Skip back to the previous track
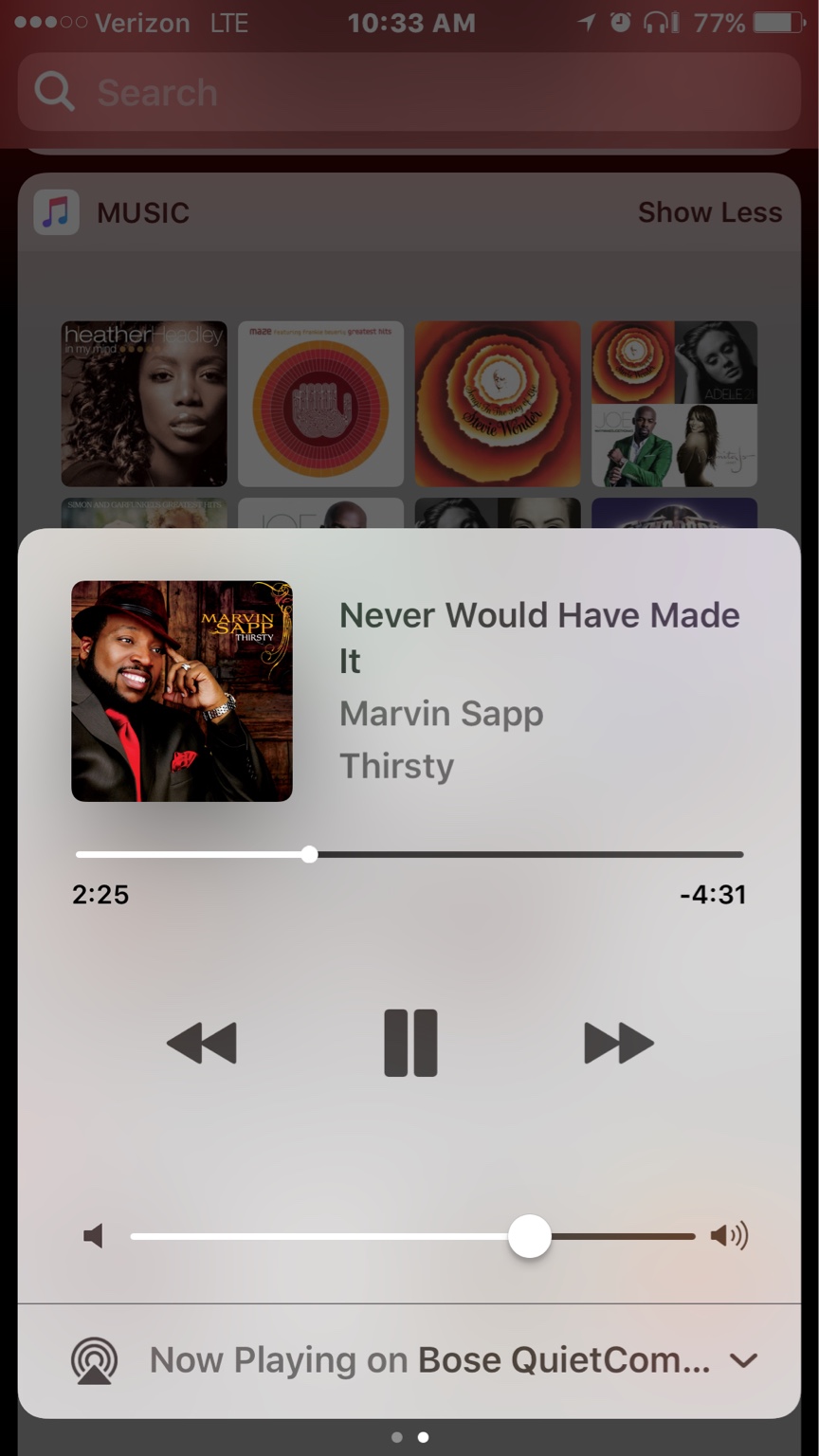This screenshot has height=1456, width=819. click(202, 1044)
